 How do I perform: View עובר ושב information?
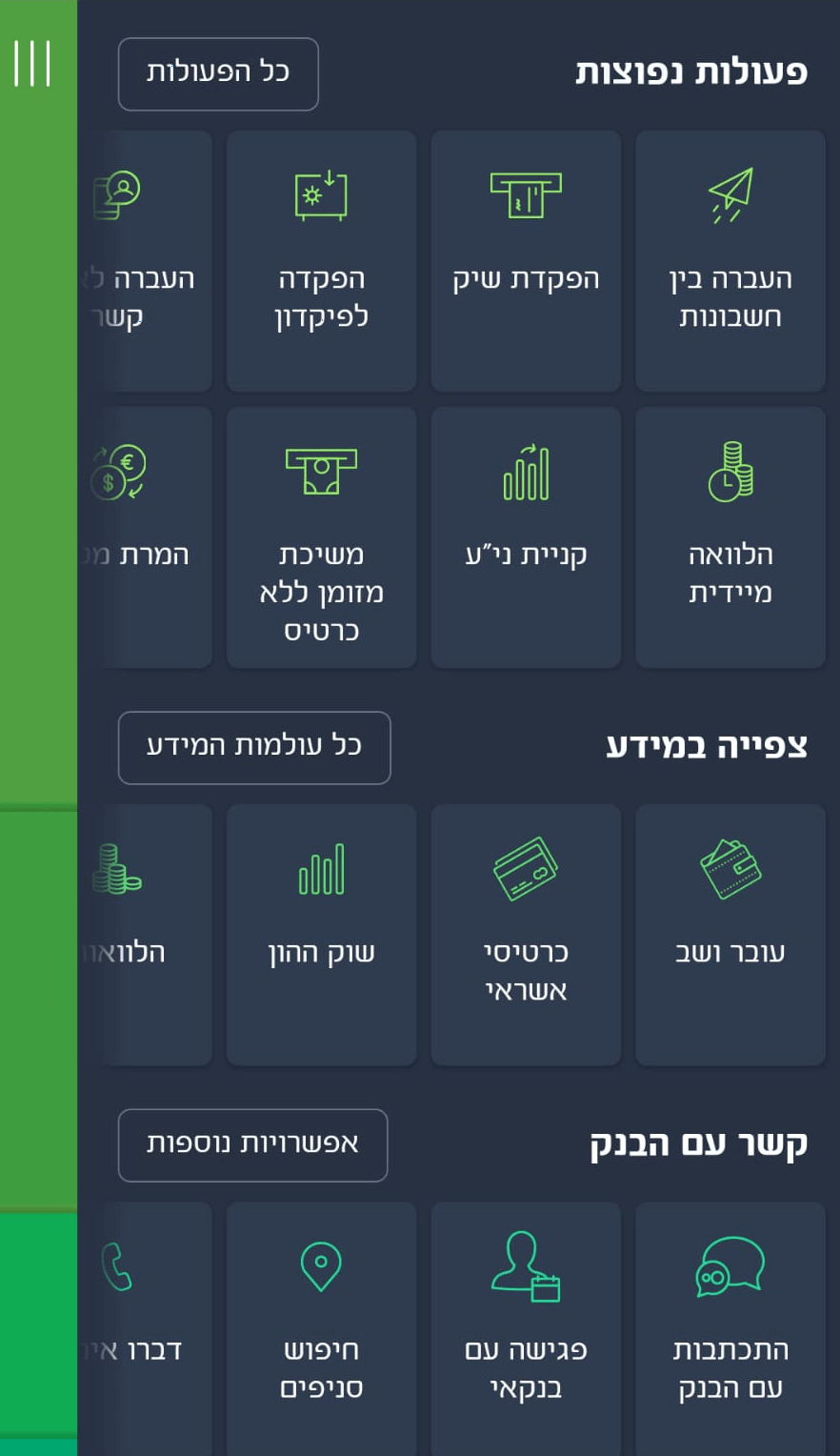[x=730, y=935]
